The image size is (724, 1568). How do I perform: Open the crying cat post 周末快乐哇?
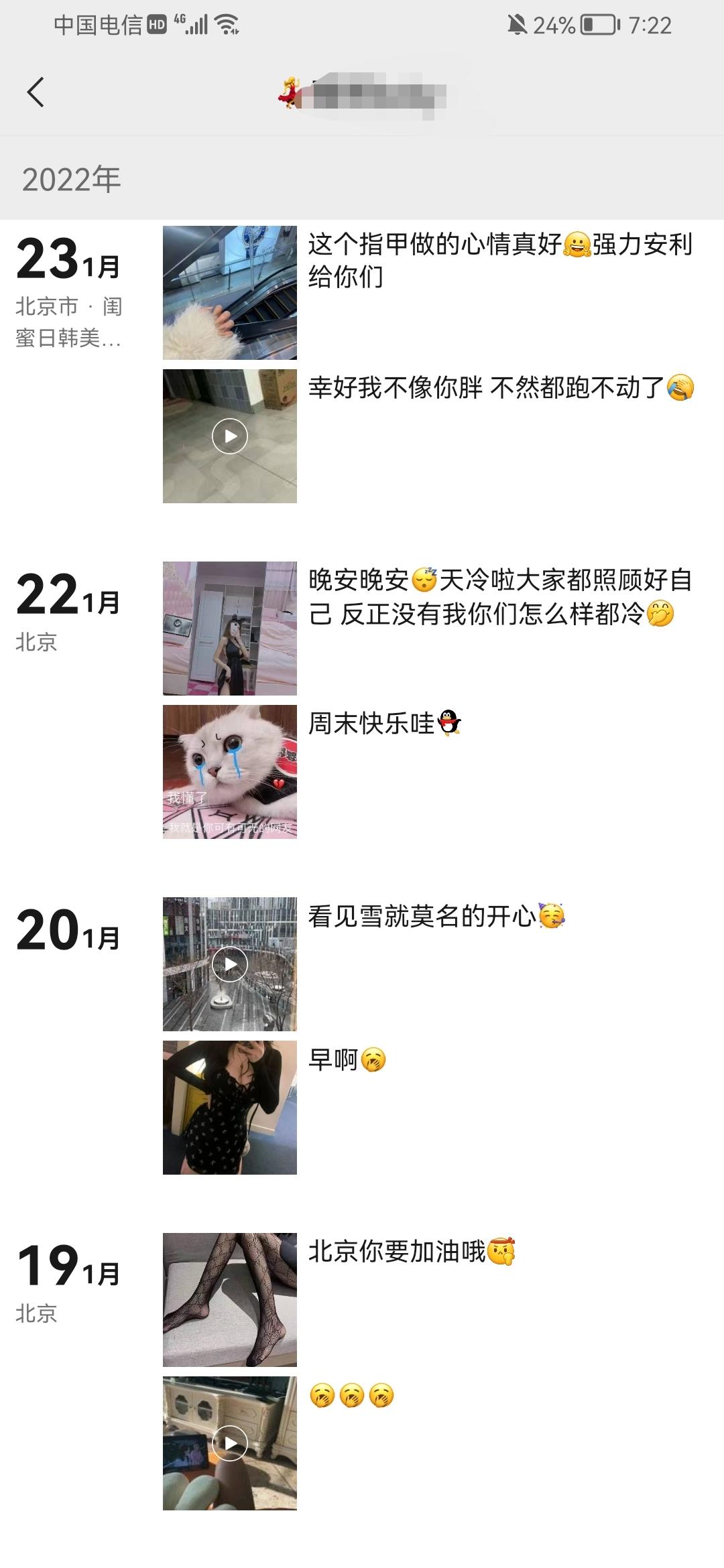pyautogui.click(x=229, y=772)
